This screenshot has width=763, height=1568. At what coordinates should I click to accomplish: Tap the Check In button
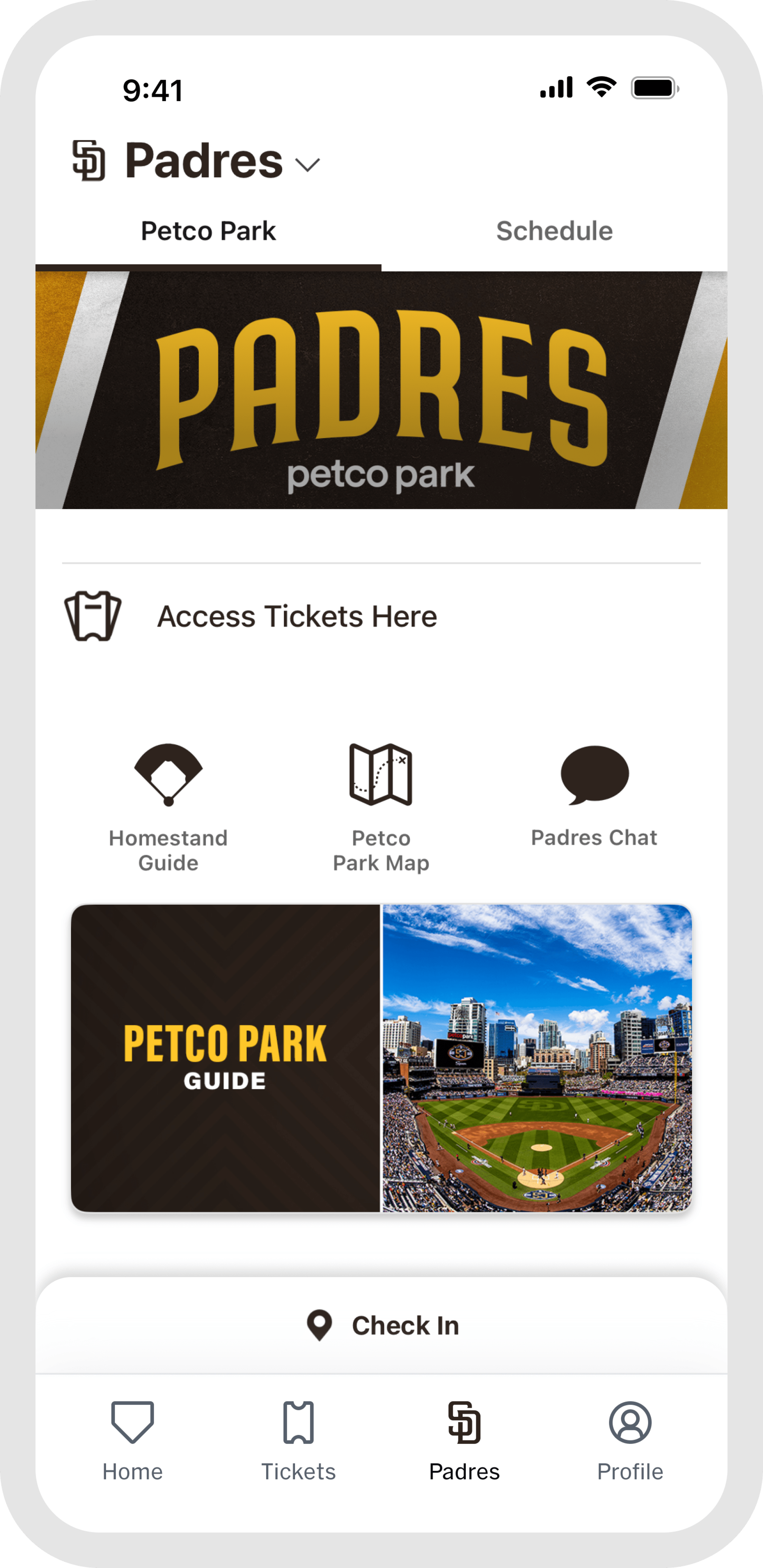click(x=382, y=1325)
